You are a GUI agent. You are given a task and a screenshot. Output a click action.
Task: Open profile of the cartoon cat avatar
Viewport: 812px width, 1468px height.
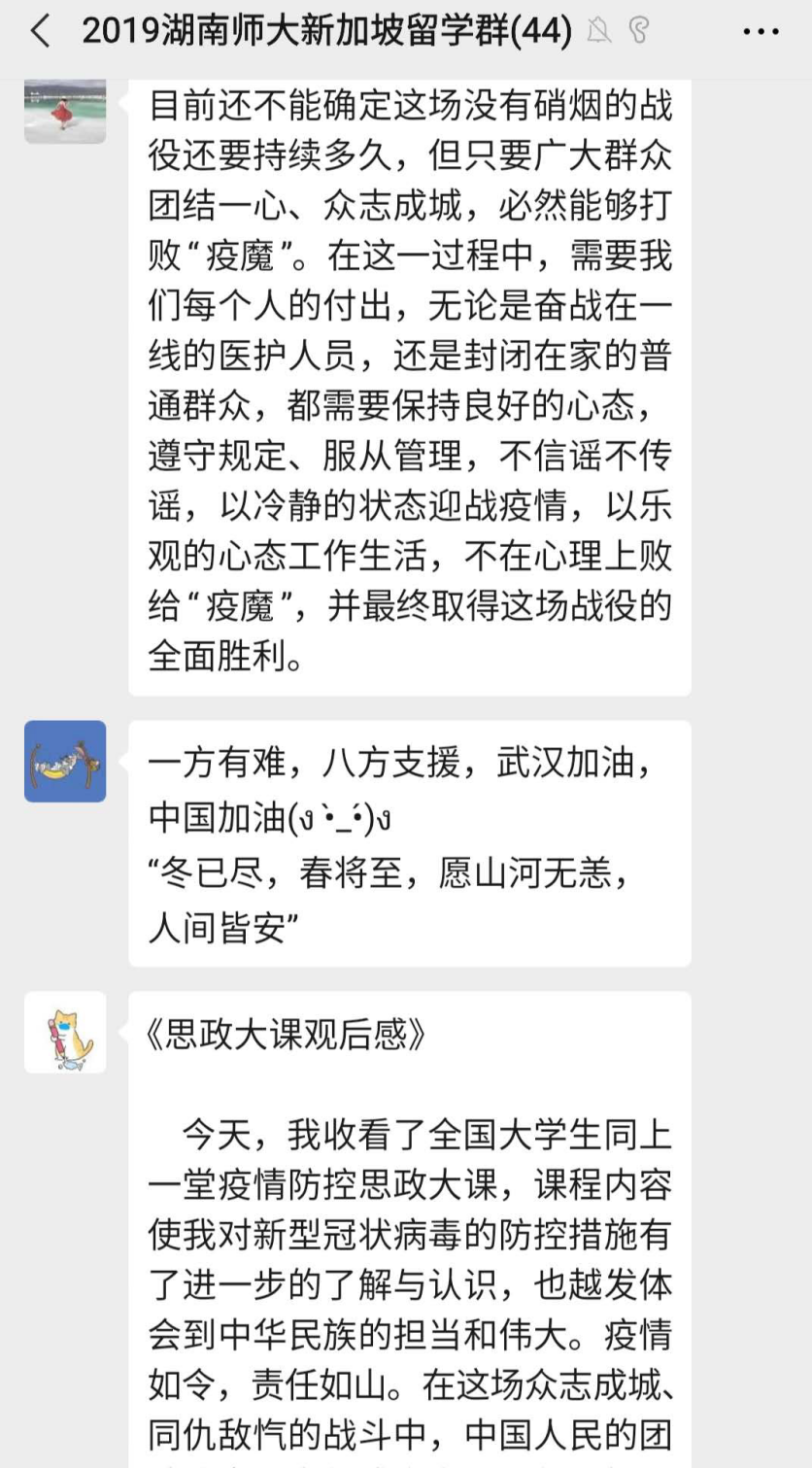[65, 1032]
